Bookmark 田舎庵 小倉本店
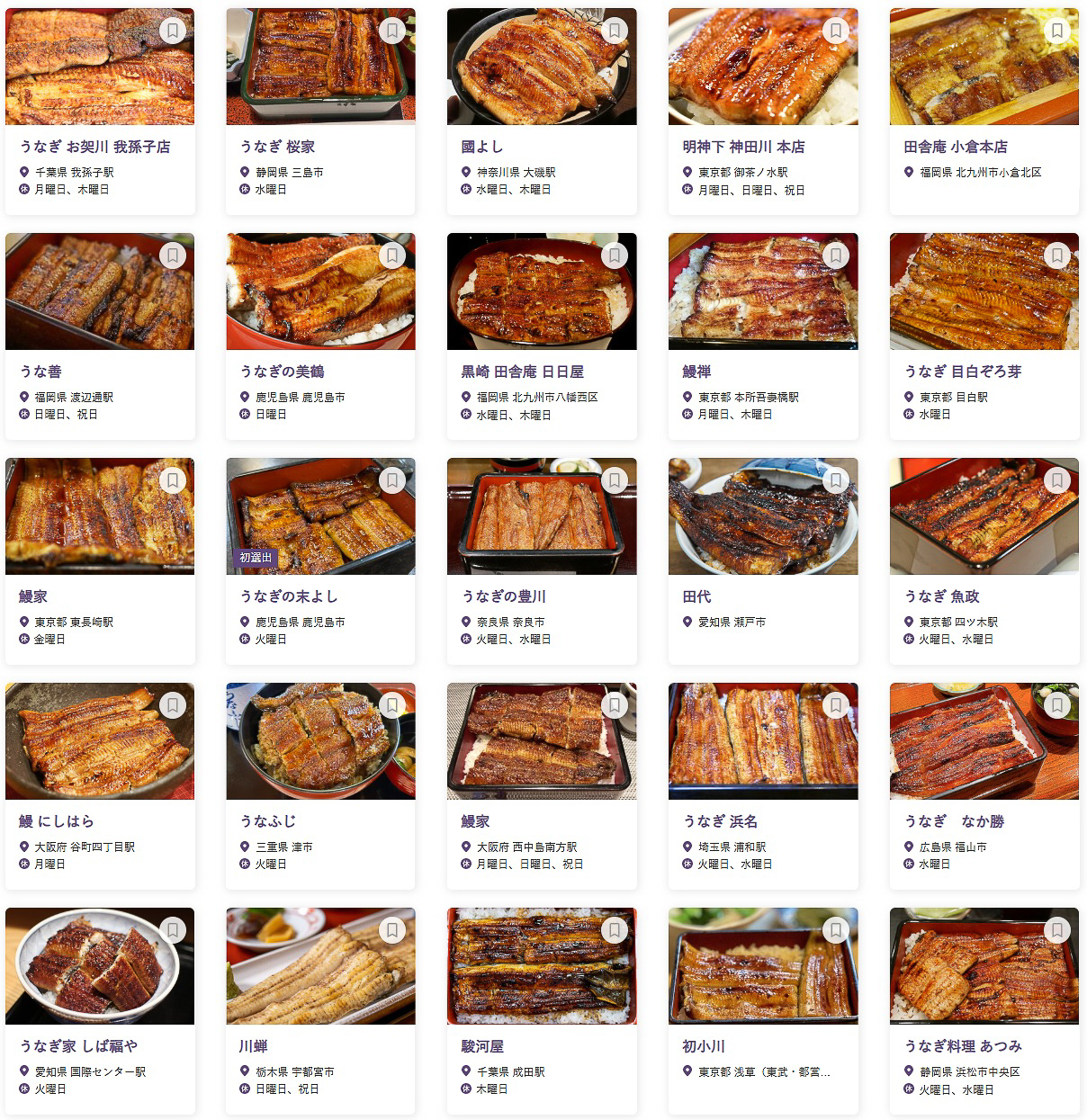This screenshot has height=1120, width=1087. click(1057, 31)
